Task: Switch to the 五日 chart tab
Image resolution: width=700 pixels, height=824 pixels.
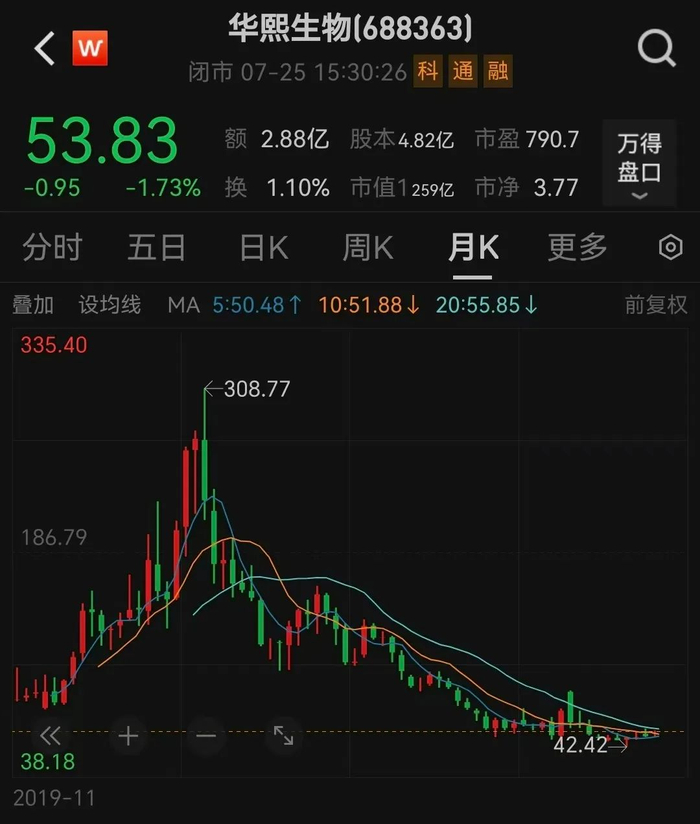Action: (157, 247)
